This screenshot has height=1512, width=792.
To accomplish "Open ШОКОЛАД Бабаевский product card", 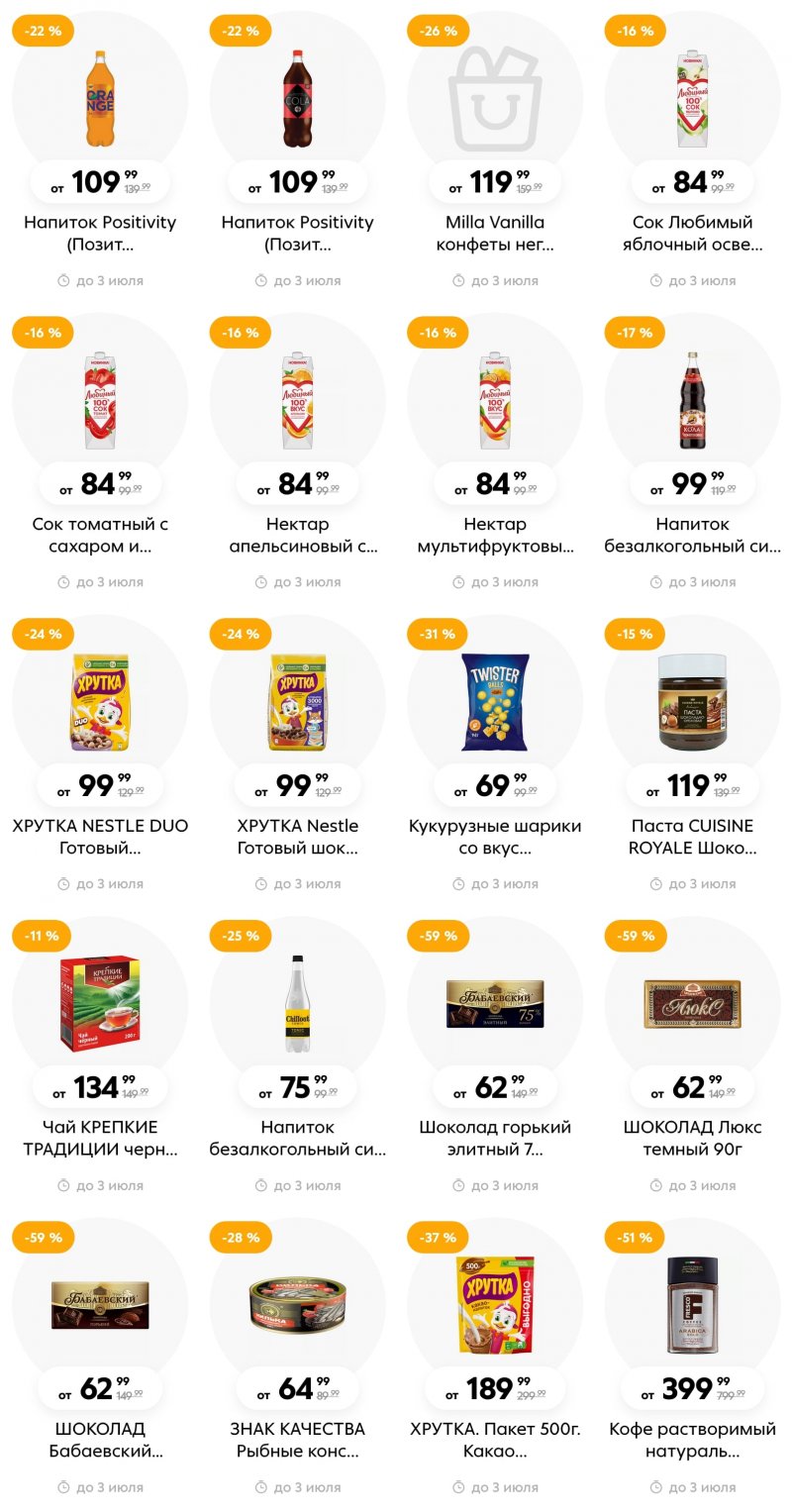I will click(x=100, y=1307).
